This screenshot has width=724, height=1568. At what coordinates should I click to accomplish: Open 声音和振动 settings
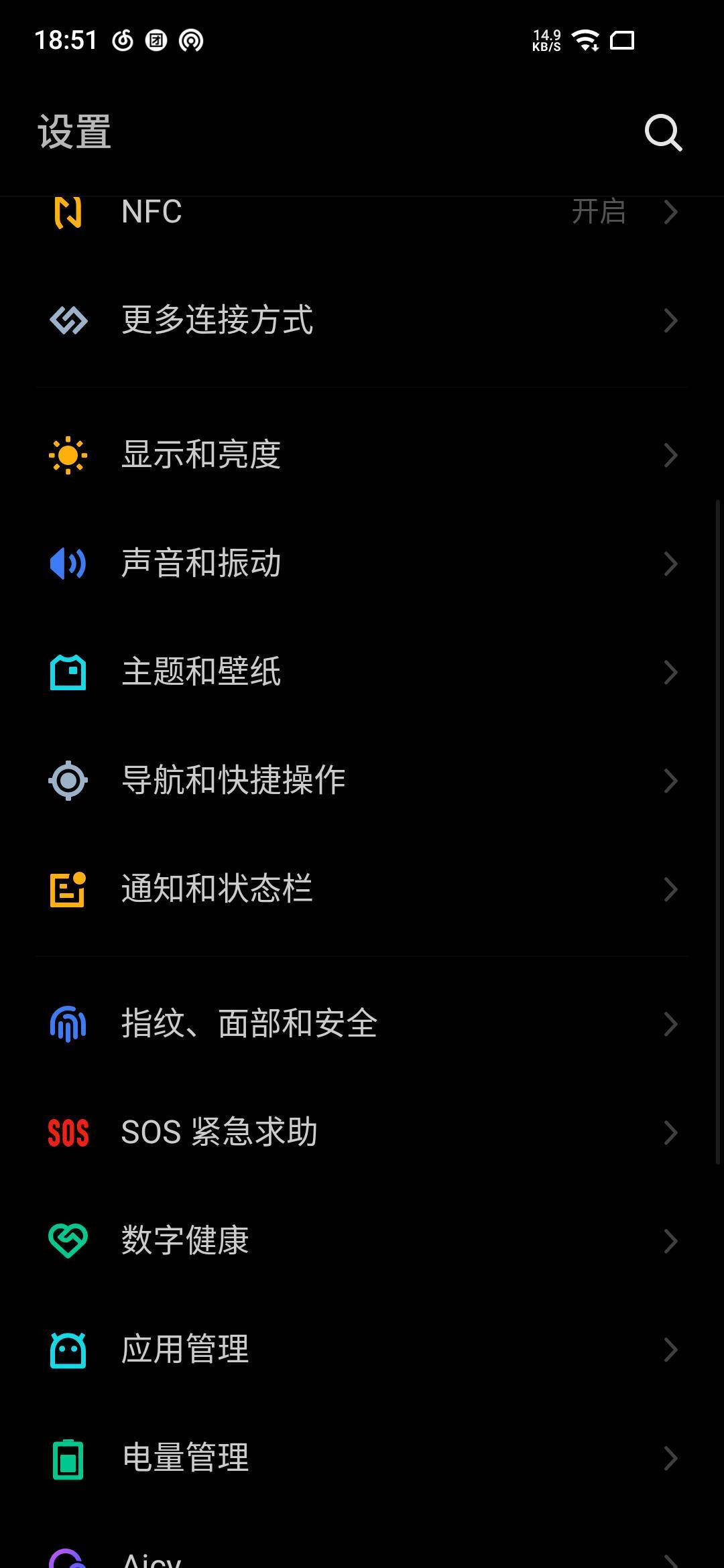tap(362, 564)
